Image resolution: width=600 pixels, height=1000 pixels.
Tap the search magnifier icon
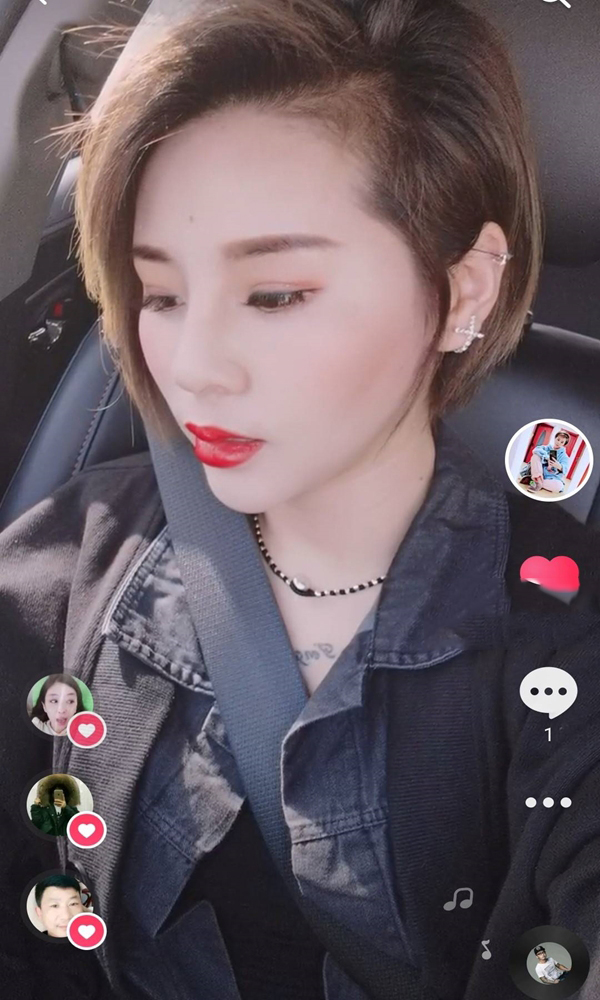[x=555, y=3]
